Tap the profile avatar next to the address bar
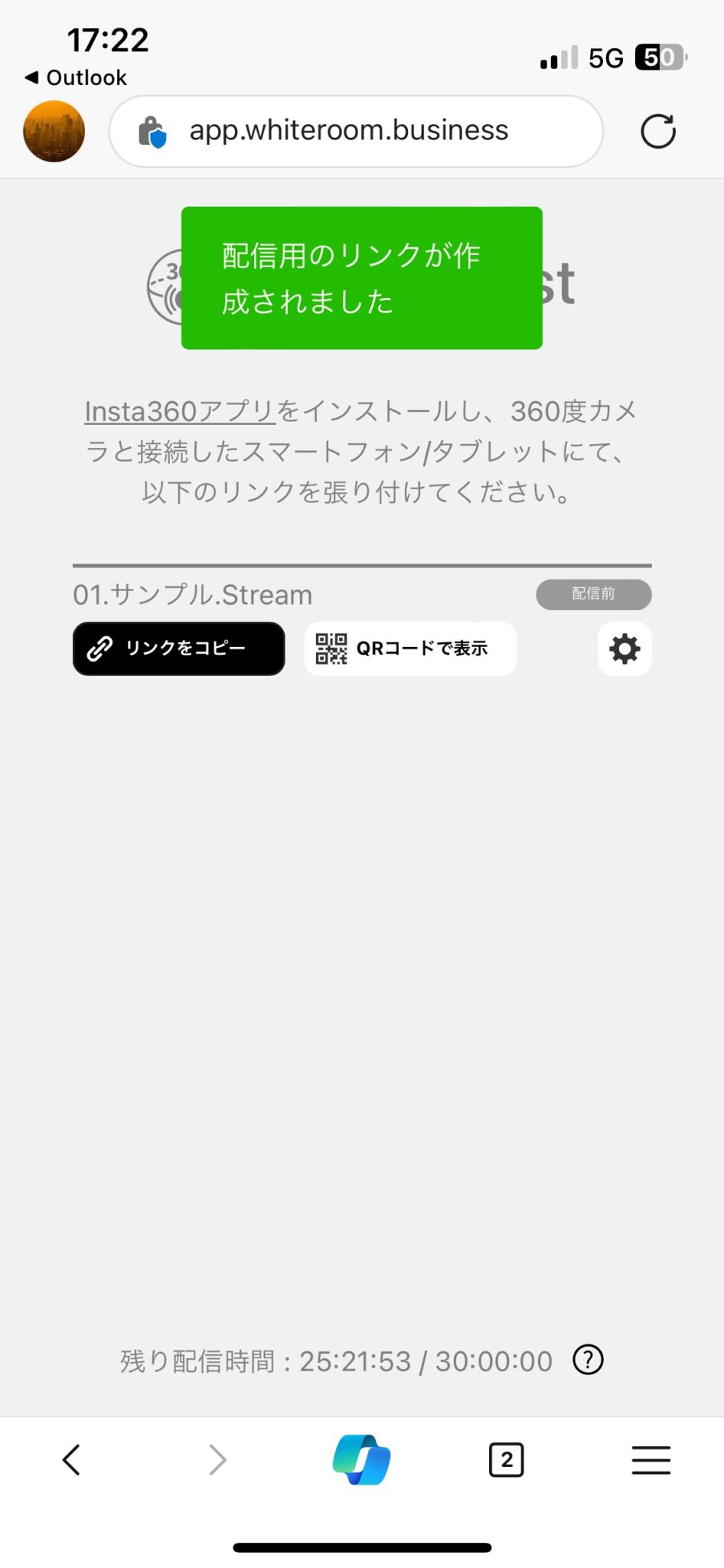 [54, 131]
